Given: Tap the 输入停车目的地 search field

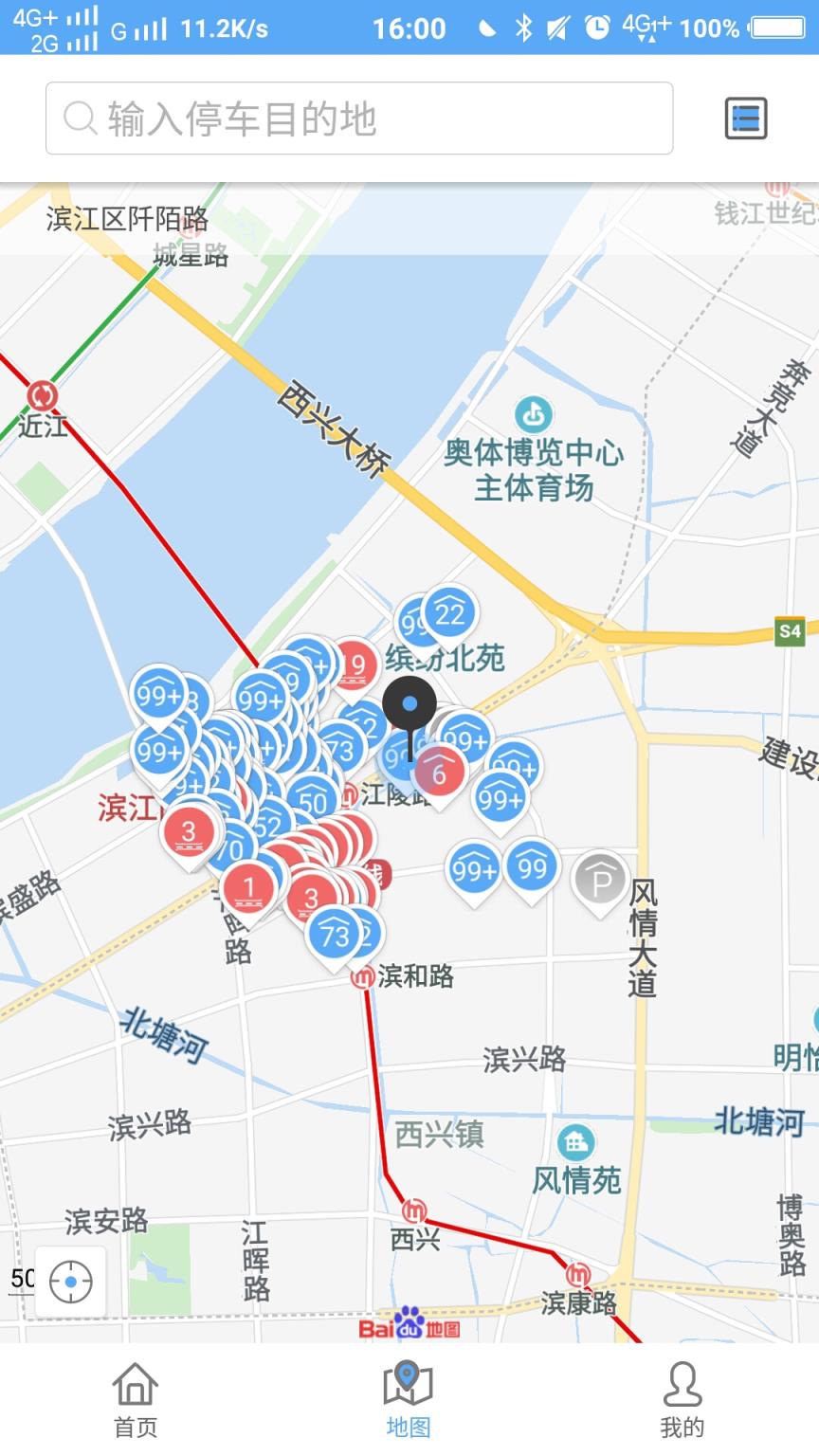Looking at the screenshot, I should (360, 118).
